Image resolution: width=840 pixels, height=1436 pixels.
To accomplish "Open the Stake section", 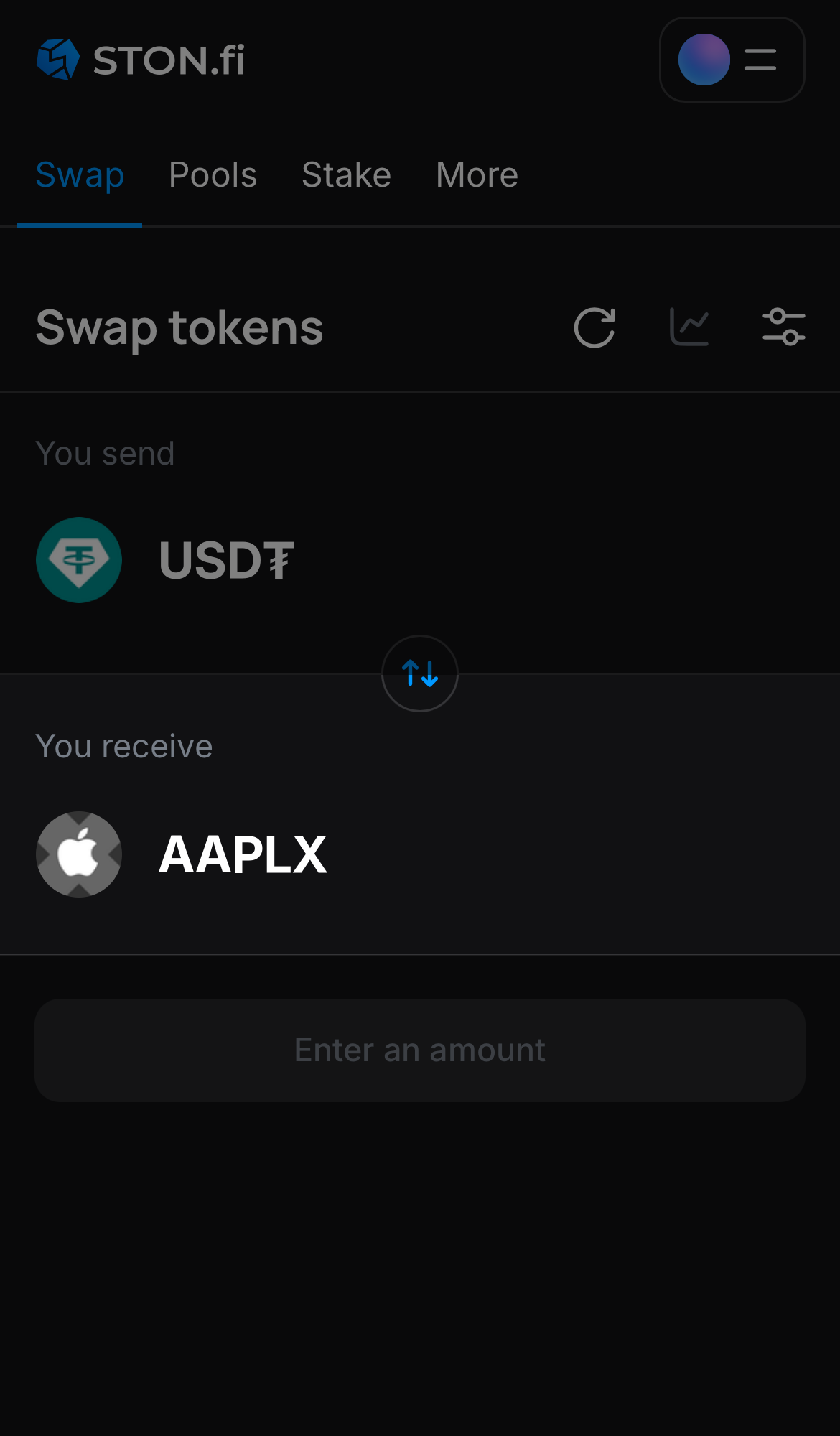I will (x=346, y=174).
